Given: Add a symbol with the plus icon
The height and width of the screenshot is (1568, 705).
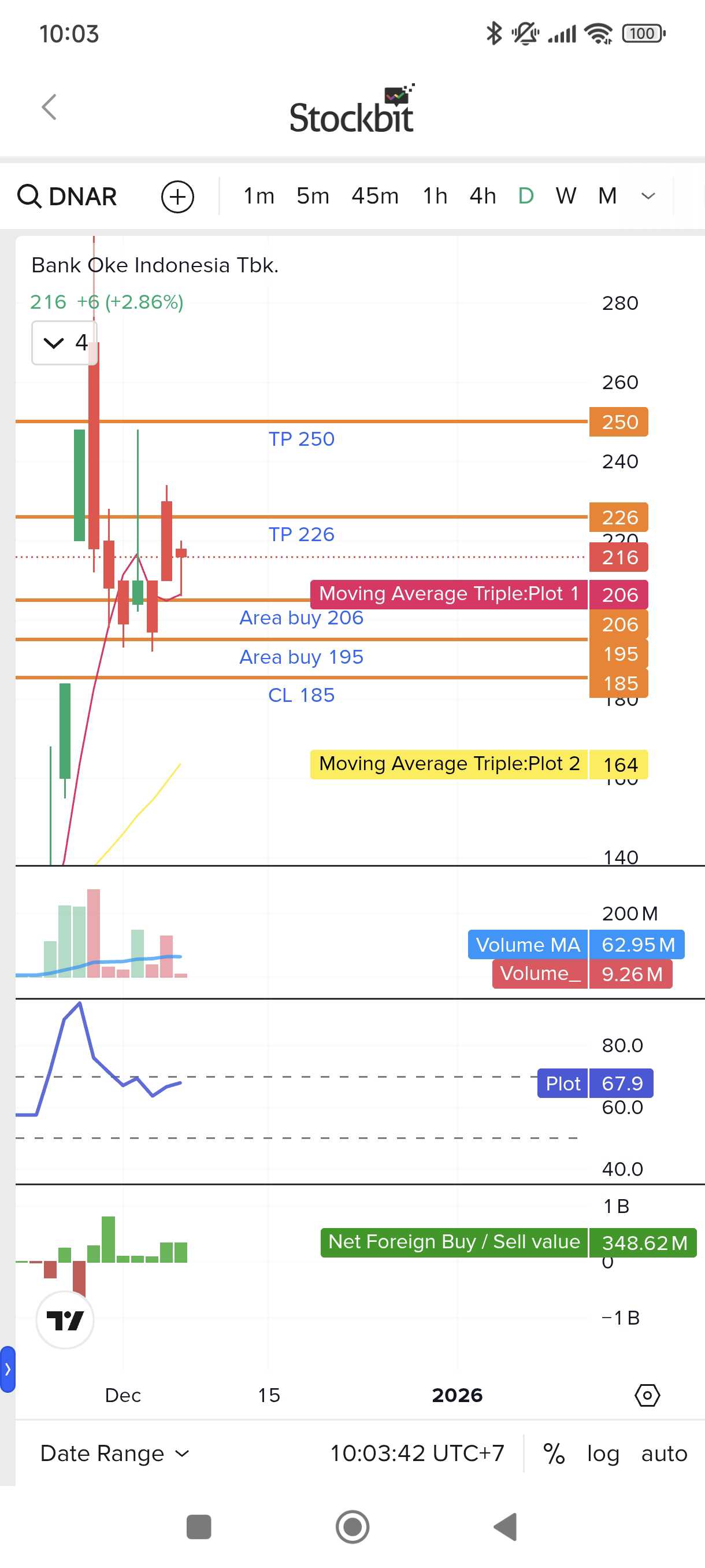Looking at the screenshot, I should [177, 197].
